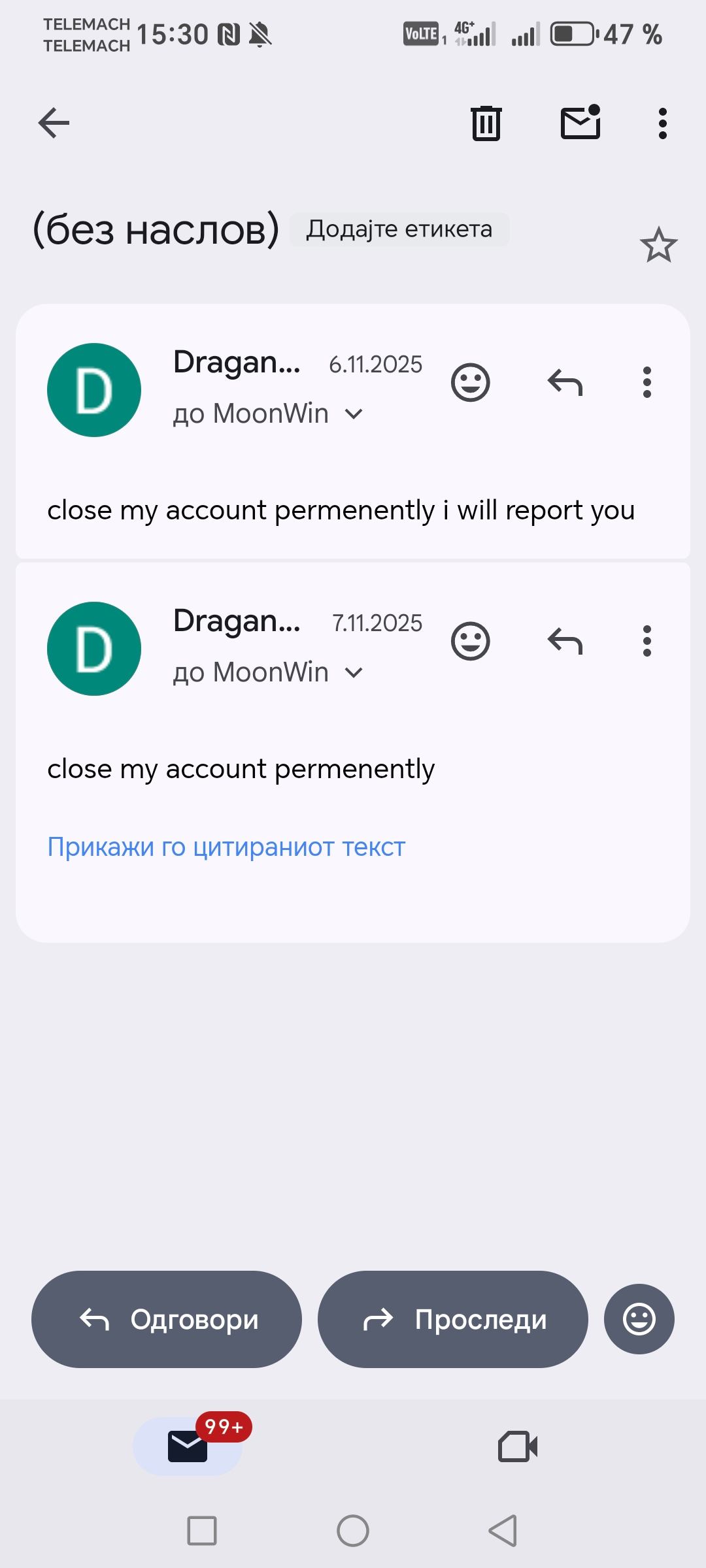
Task: Go back to the inbox
Action: coord(54,123)
